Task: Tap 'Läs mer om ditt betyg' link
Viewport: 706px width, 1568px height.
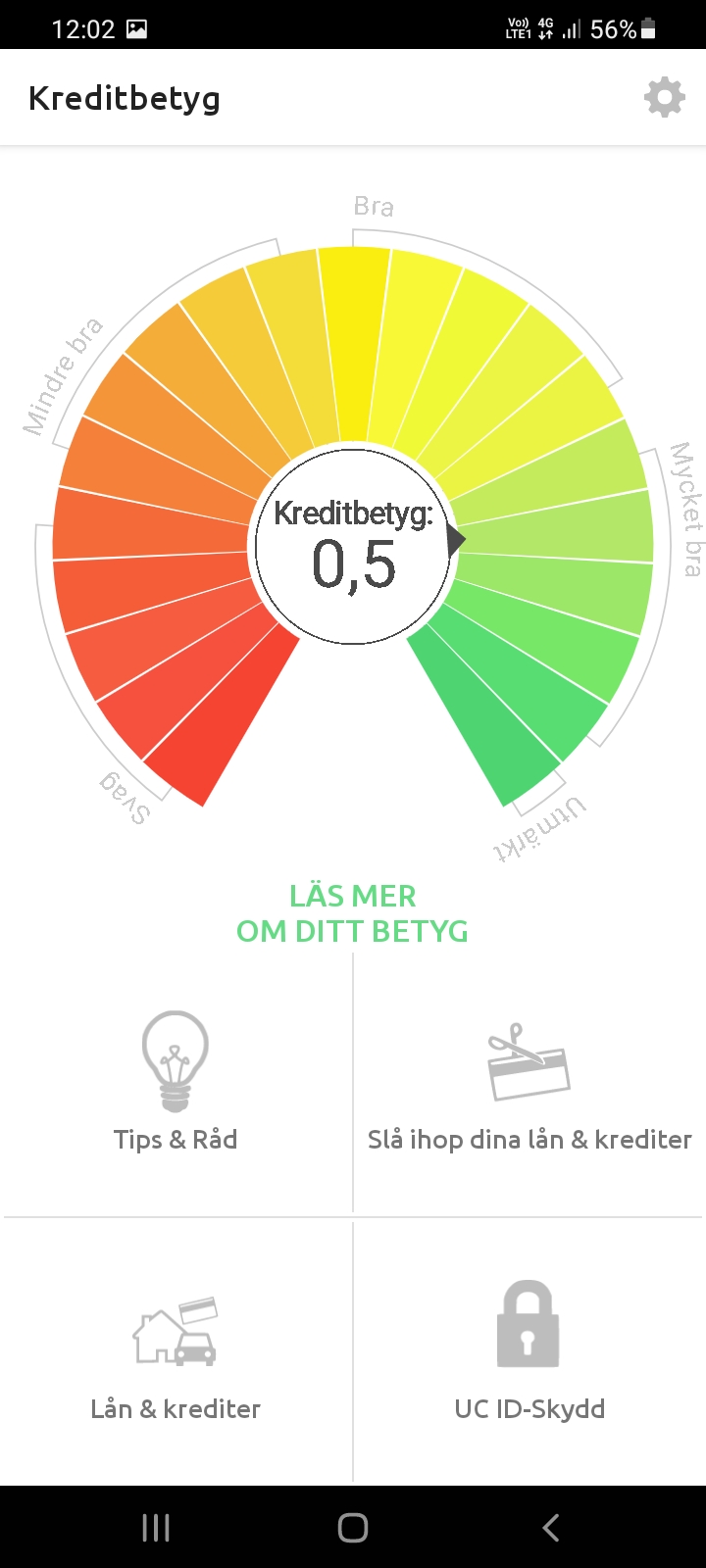Action: [353, 913]
